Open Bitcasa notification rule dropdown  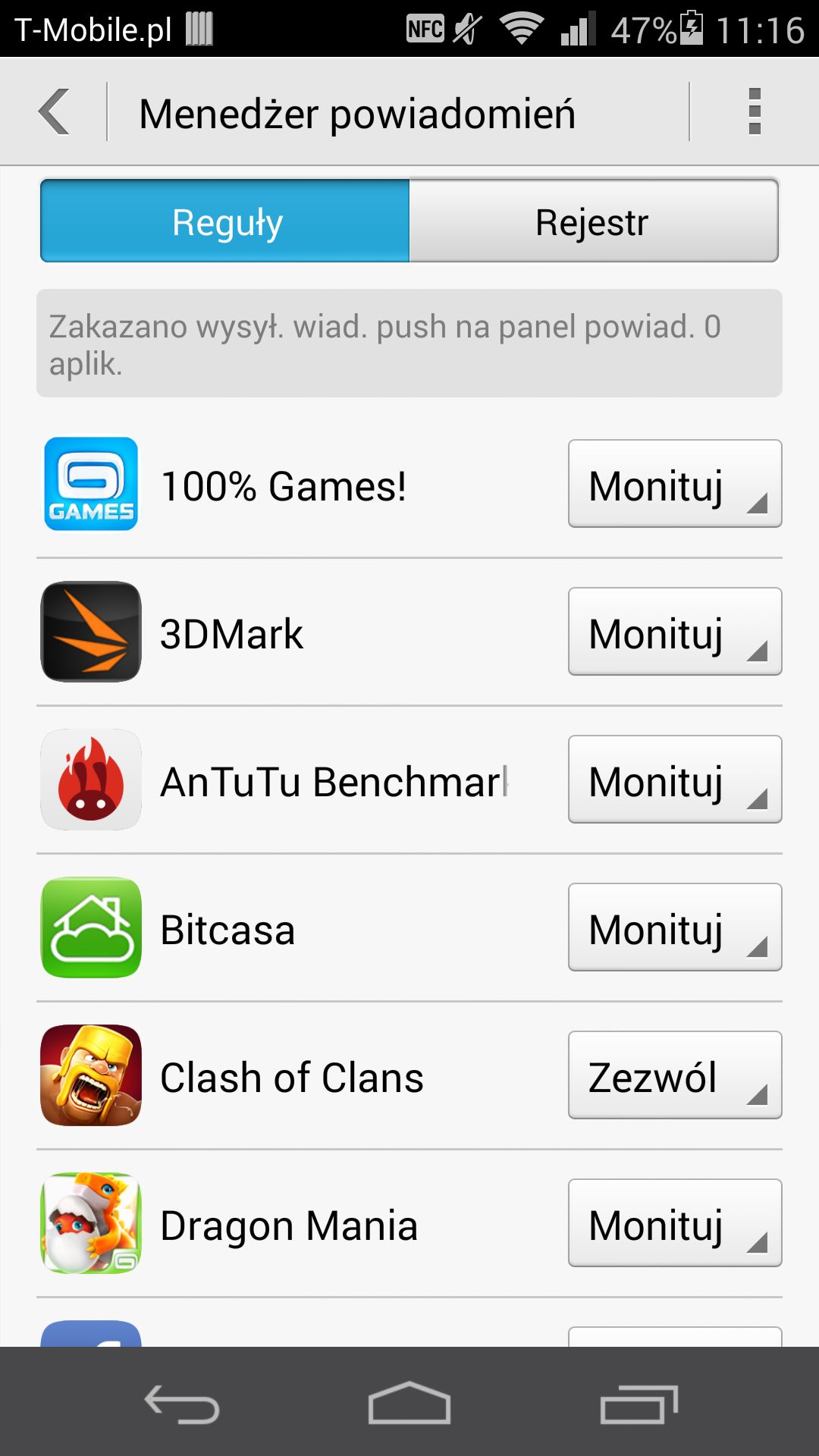[x=675, y=927]
